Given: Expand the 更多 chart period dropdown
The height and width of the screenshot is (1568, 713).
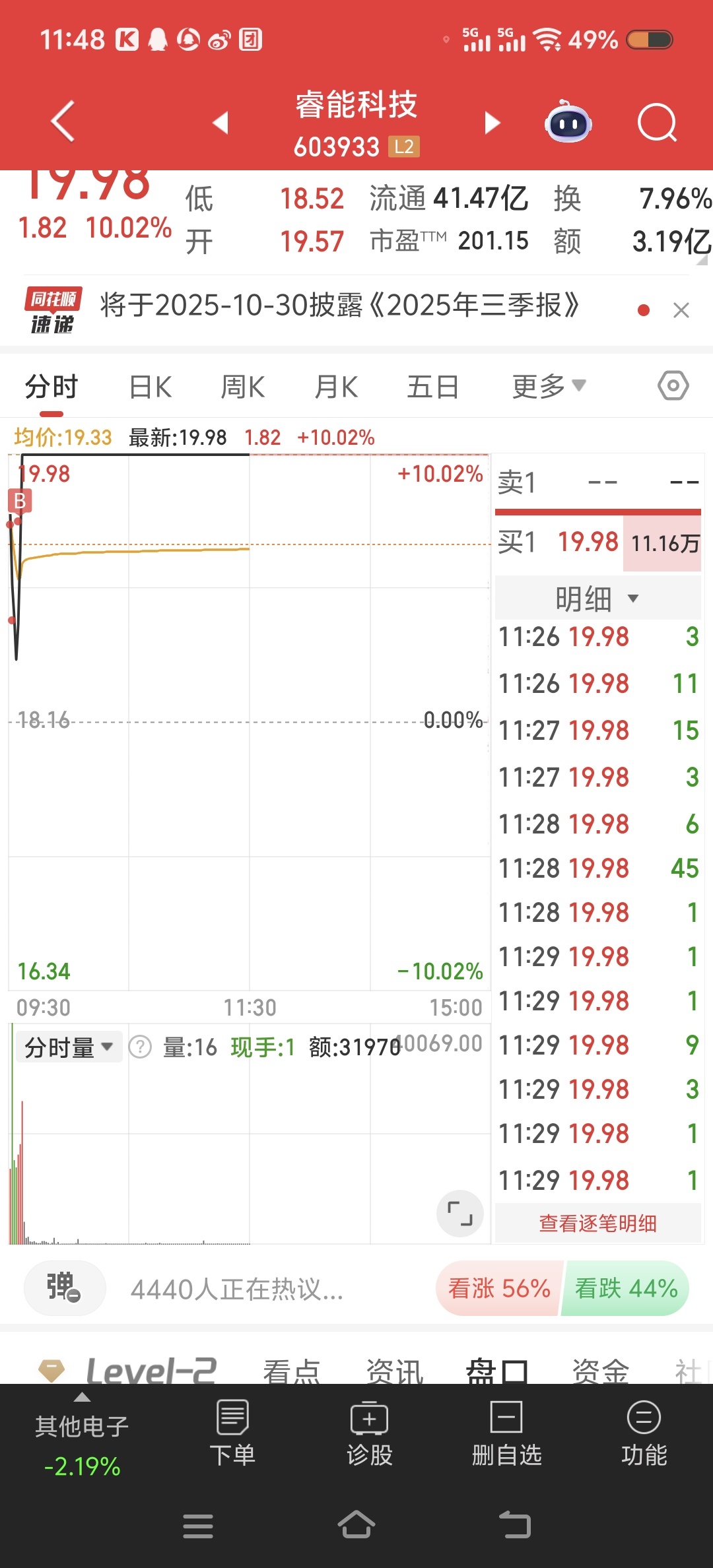Looking at the screenshot, I should [548, 387].
